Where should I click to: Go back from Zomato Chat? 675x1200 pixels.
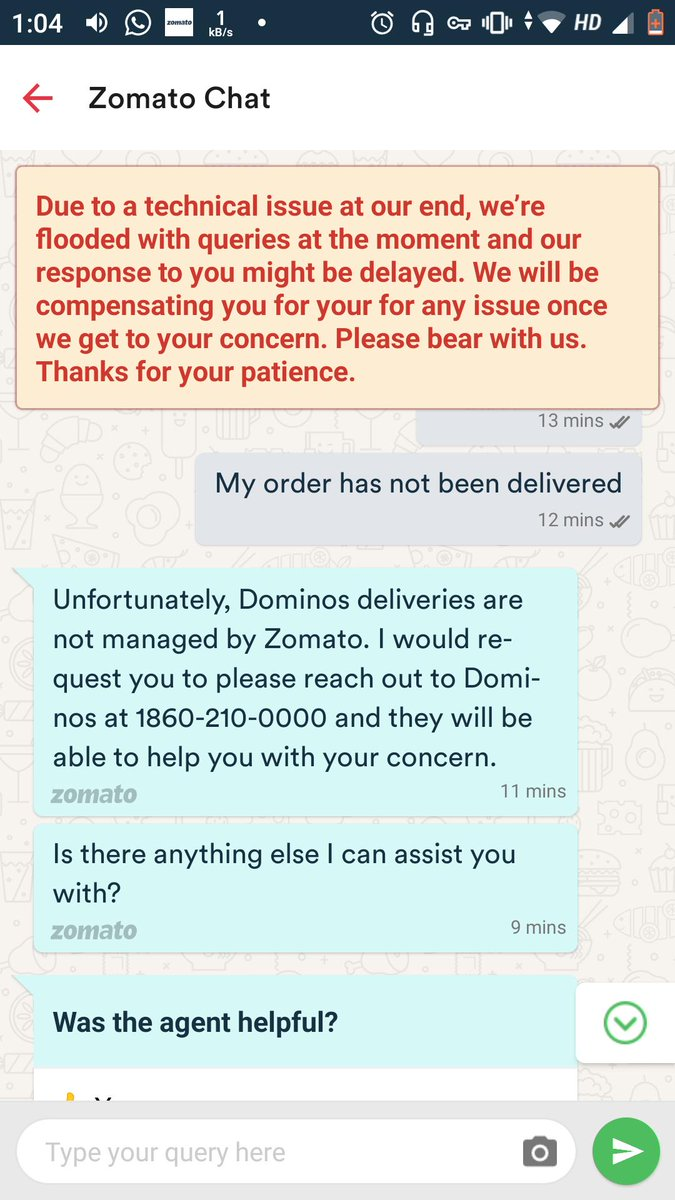pos(38,98)
